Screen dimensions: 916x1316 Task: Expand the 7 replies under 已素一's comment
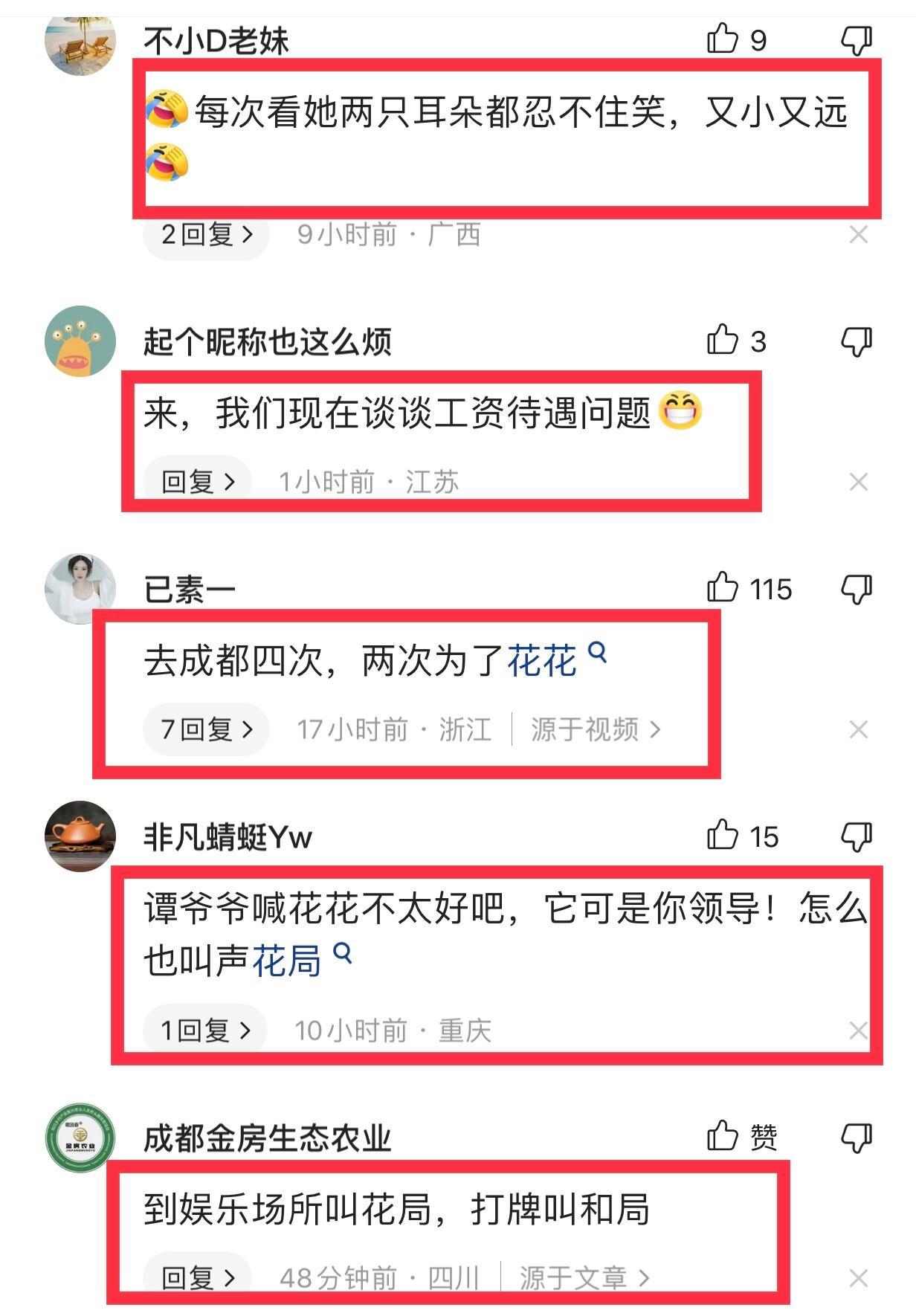click(x=206, y=729)
